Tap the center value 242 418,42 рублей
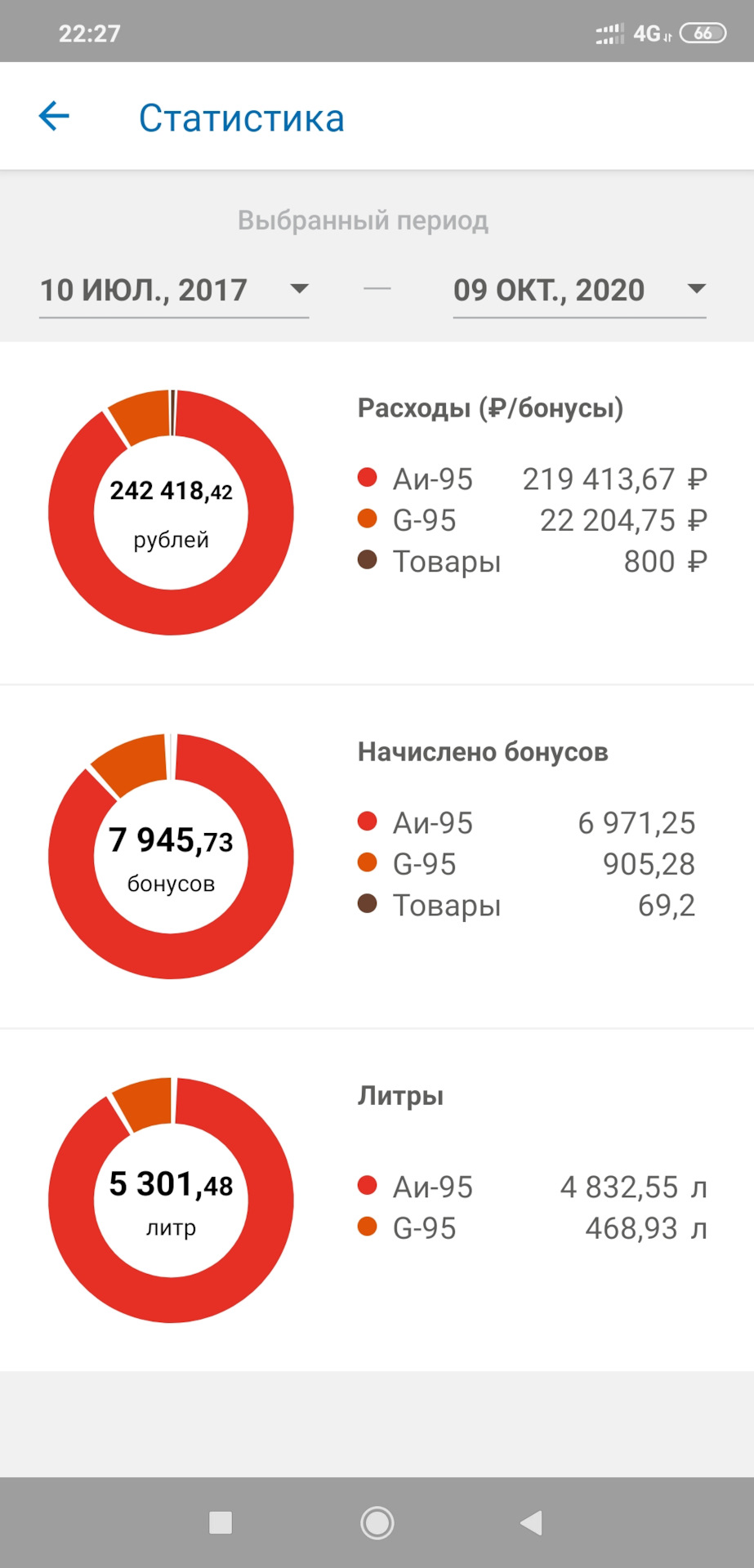 tap(171, 510)
